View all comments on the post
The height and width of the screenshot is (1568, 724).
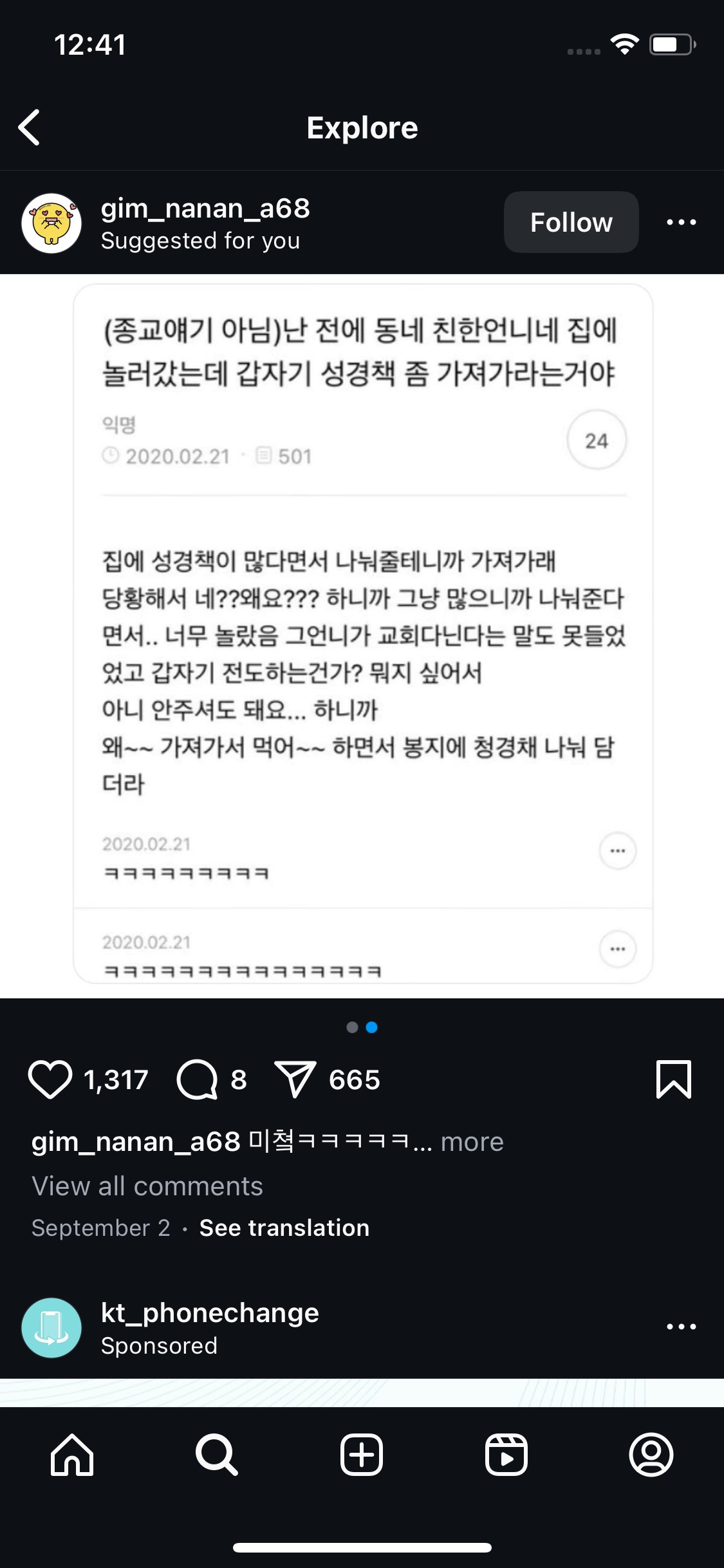pos(147,1186)
